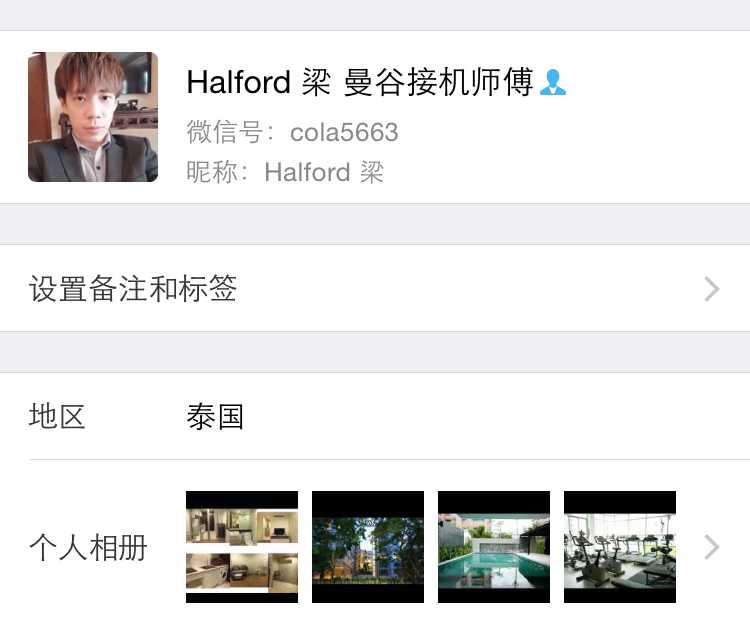750x618 pixels.
Task: Open 设置备注和标签 row
Action: (x=374, y=289)
